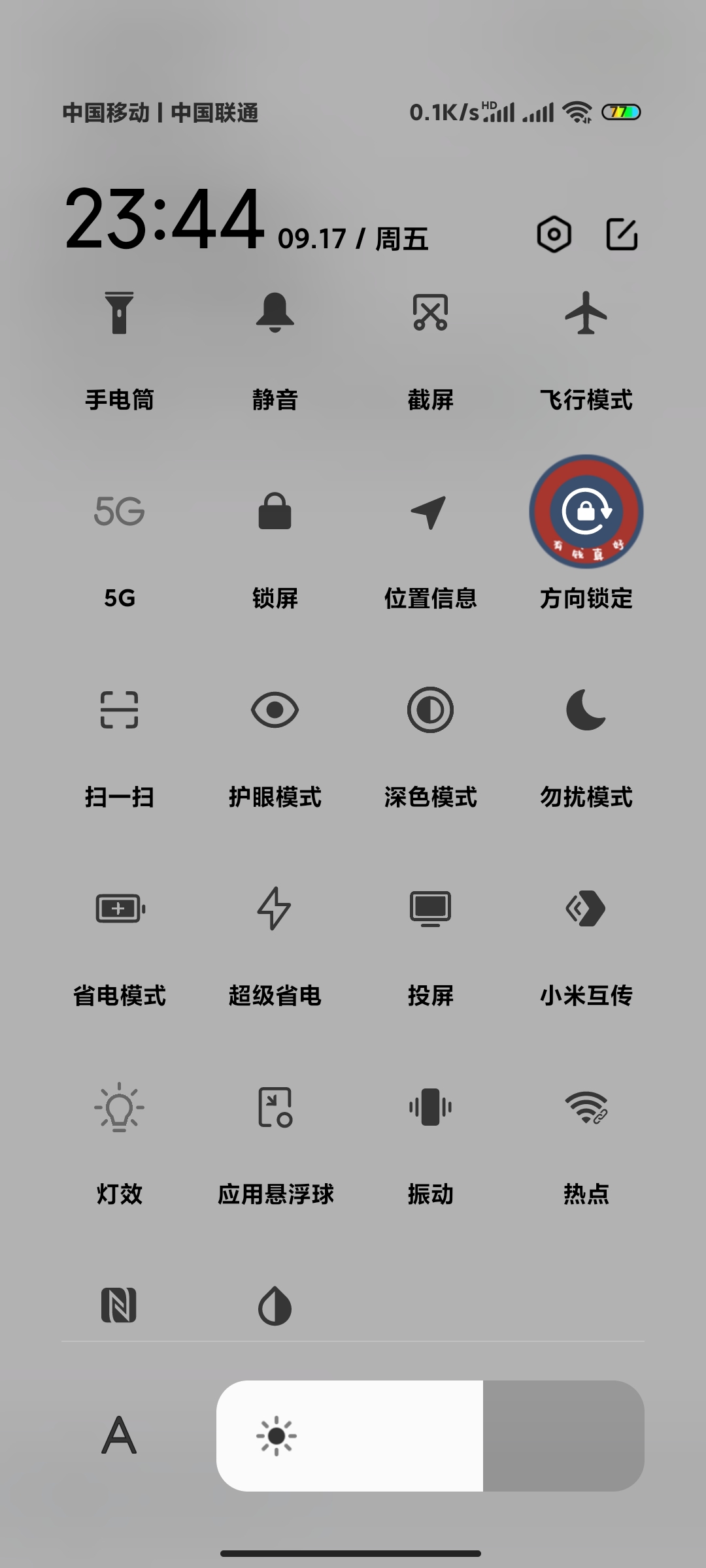Turn on the flashlight (手电筒)

119,313
